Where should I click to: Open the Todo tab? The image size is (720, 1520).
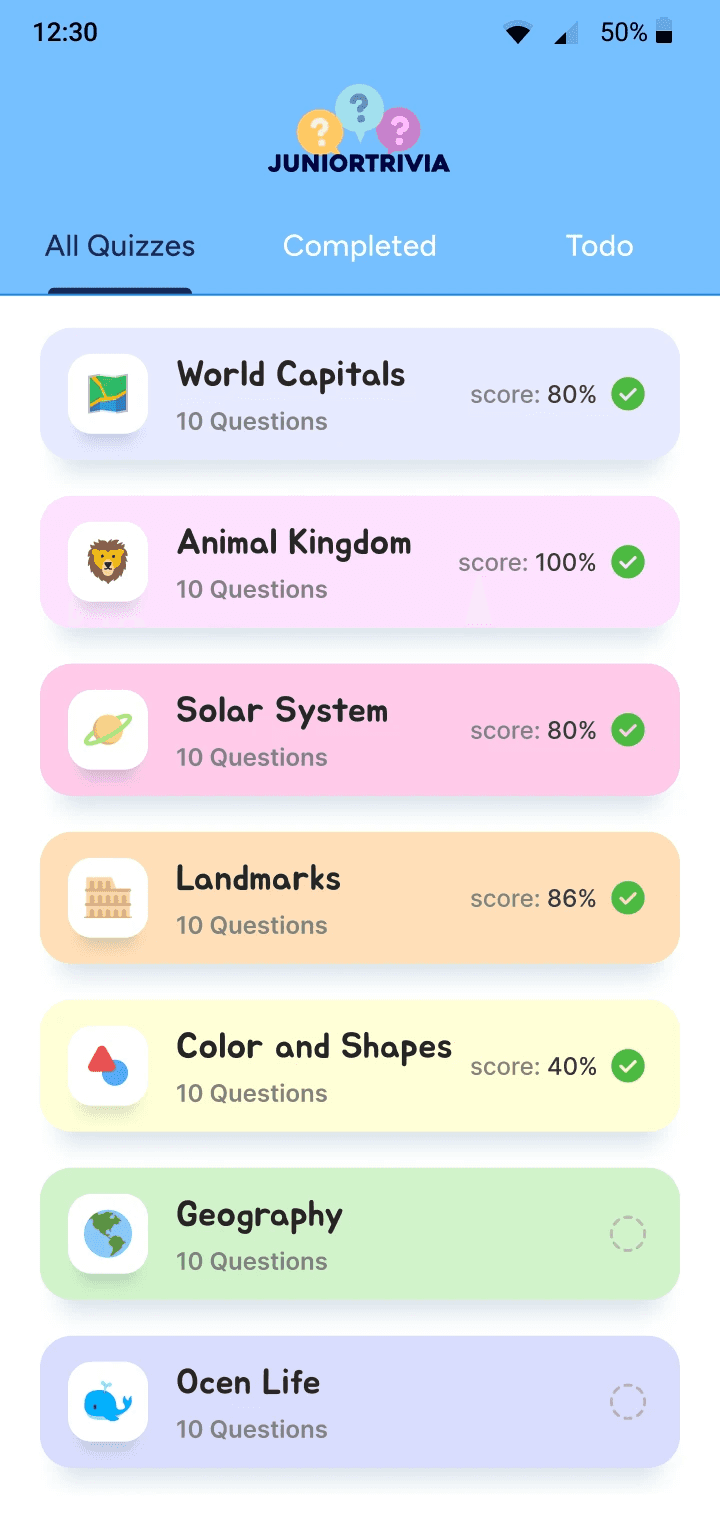[x=599, y=246]
